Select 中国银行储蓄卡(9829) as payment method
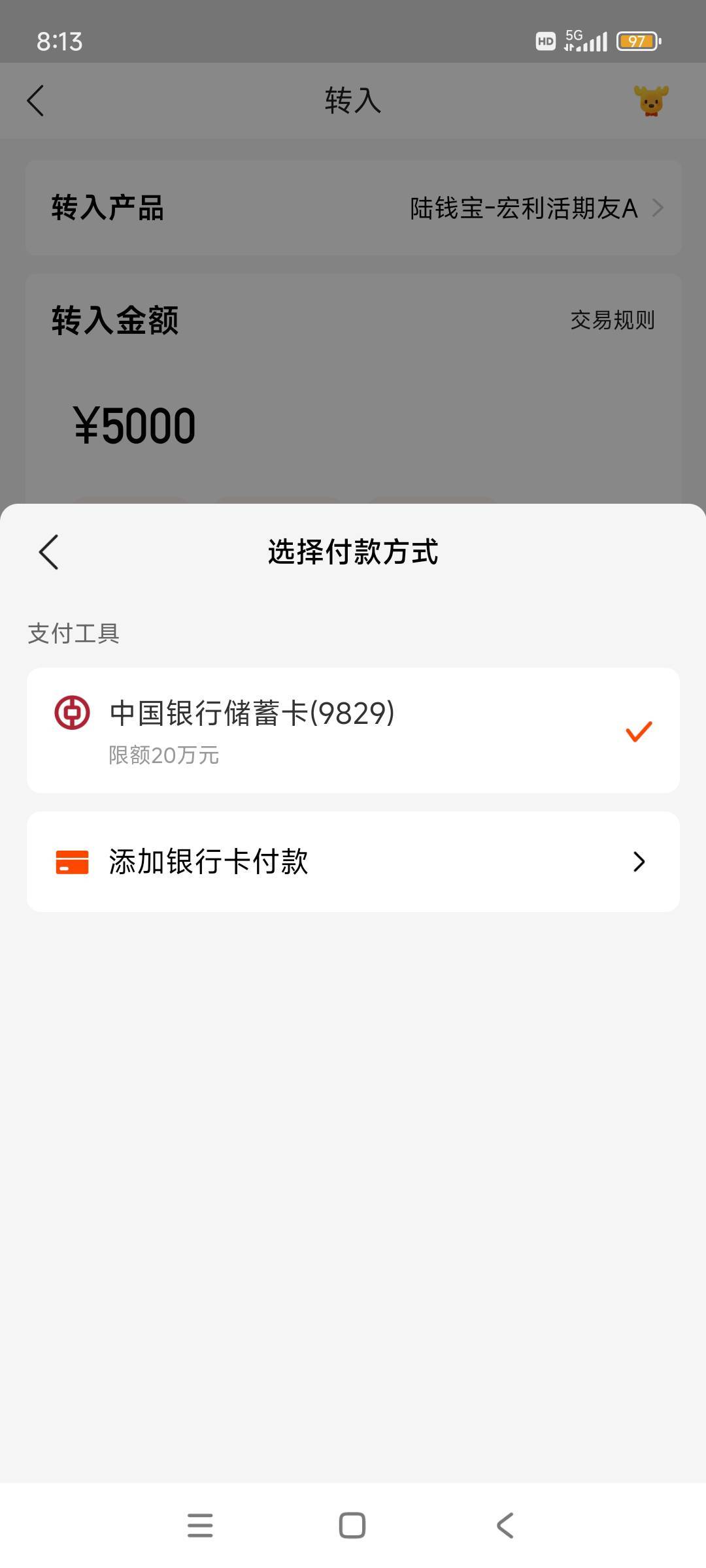The width and height of the screenshot is (706, 1568). point(353,730)
